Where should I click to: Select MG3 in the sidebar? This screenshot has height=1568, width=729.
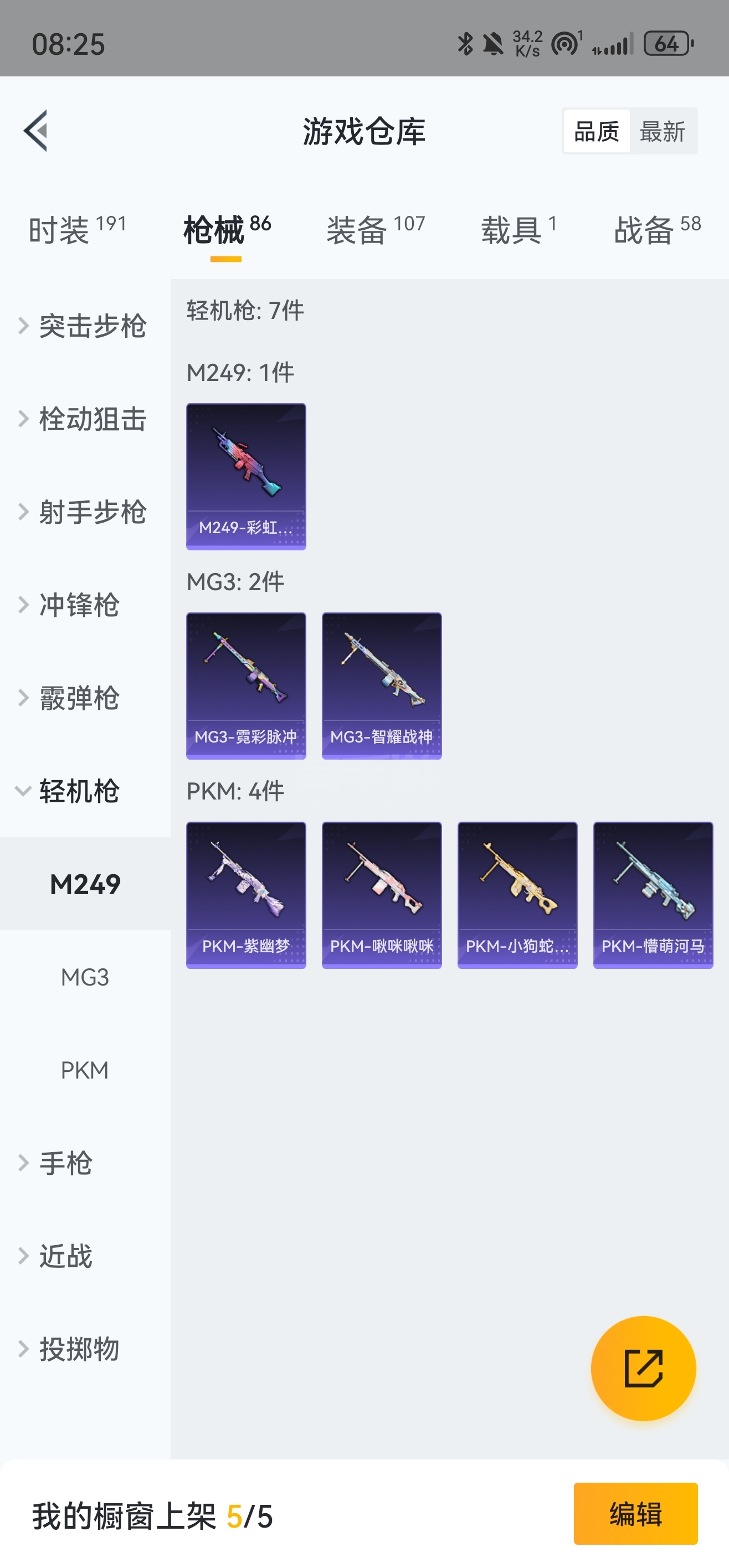[85, 977]
